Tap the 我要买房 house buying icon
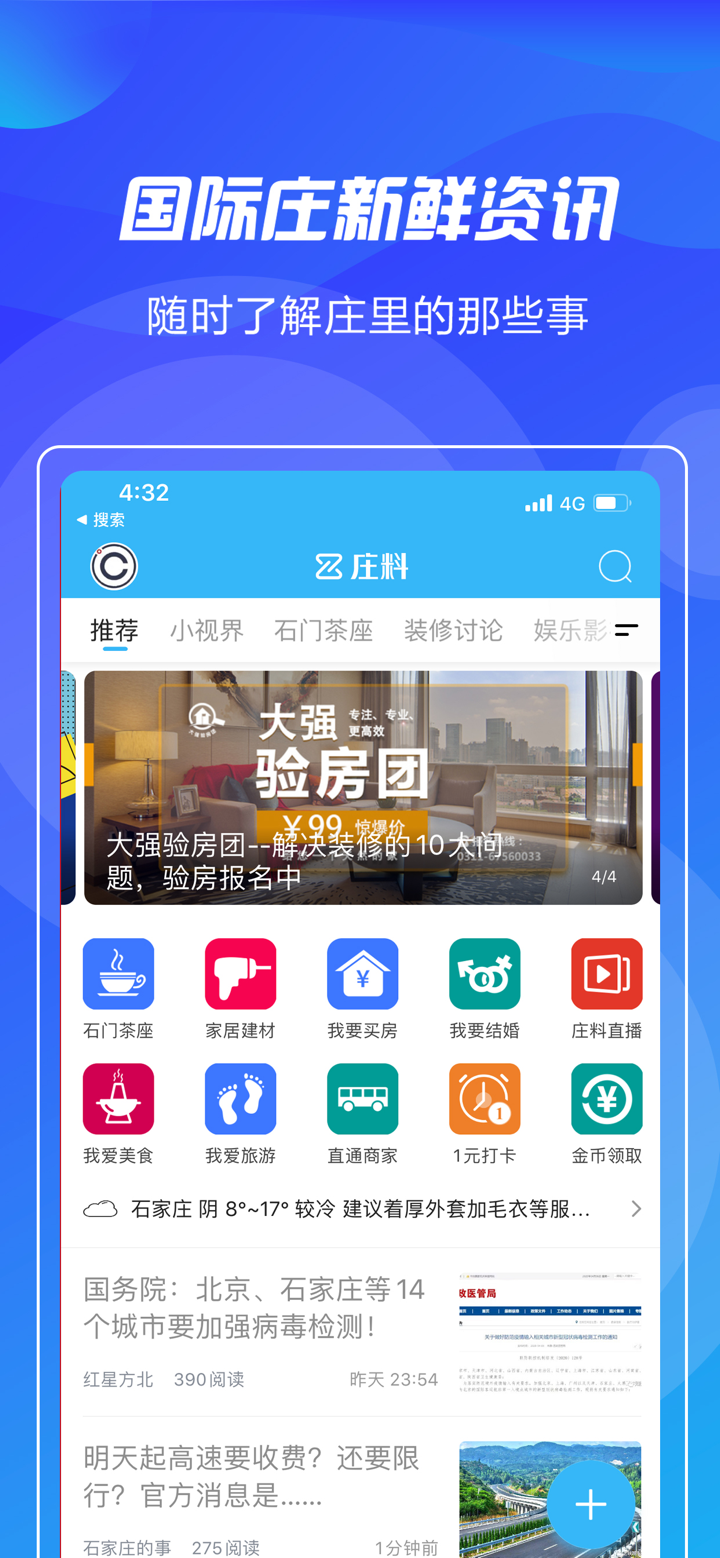This screenshot has height=1558, width=720. (x=362, y=973)
